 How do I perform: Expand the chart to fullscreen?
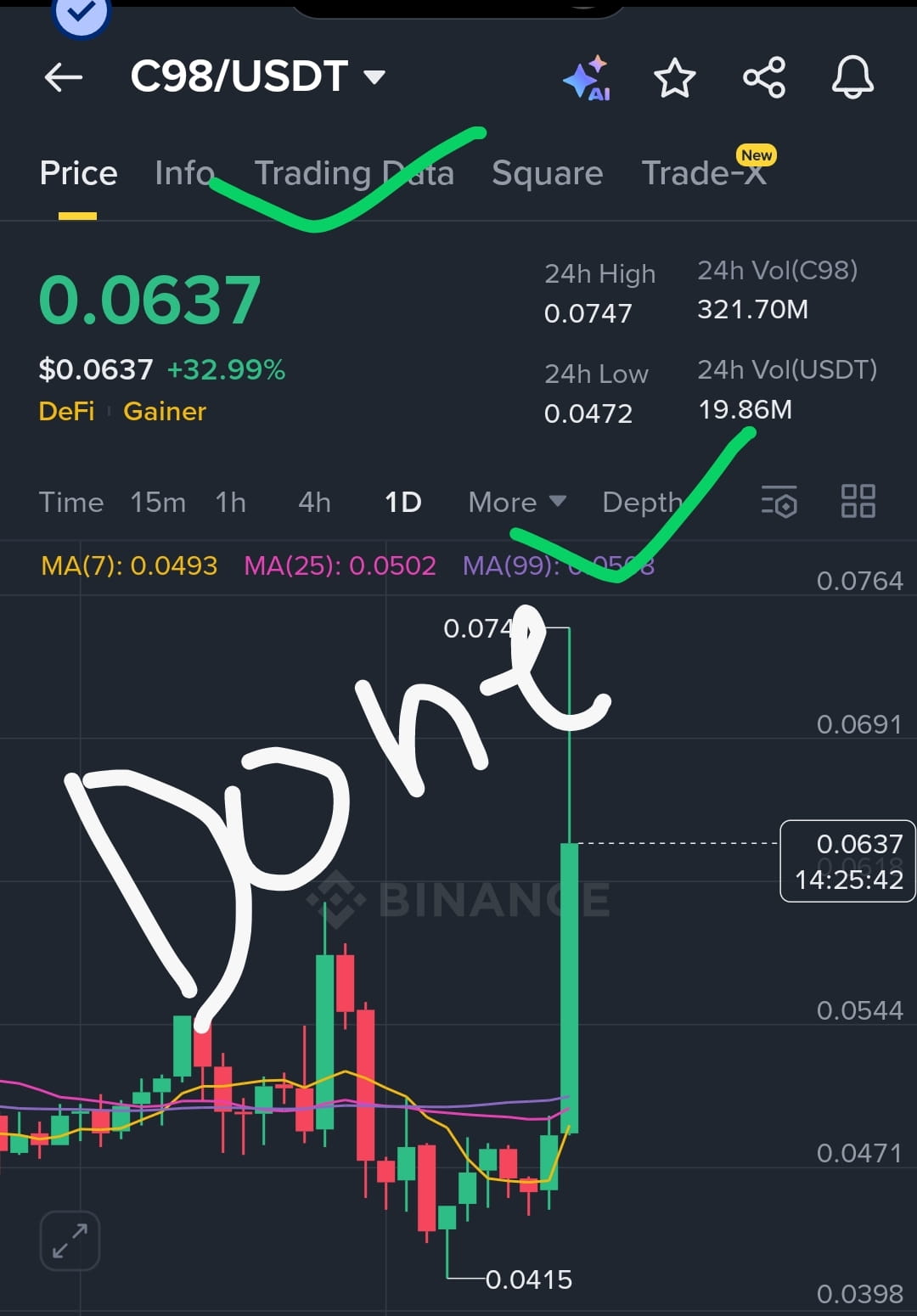click(x=70, y=1240)
